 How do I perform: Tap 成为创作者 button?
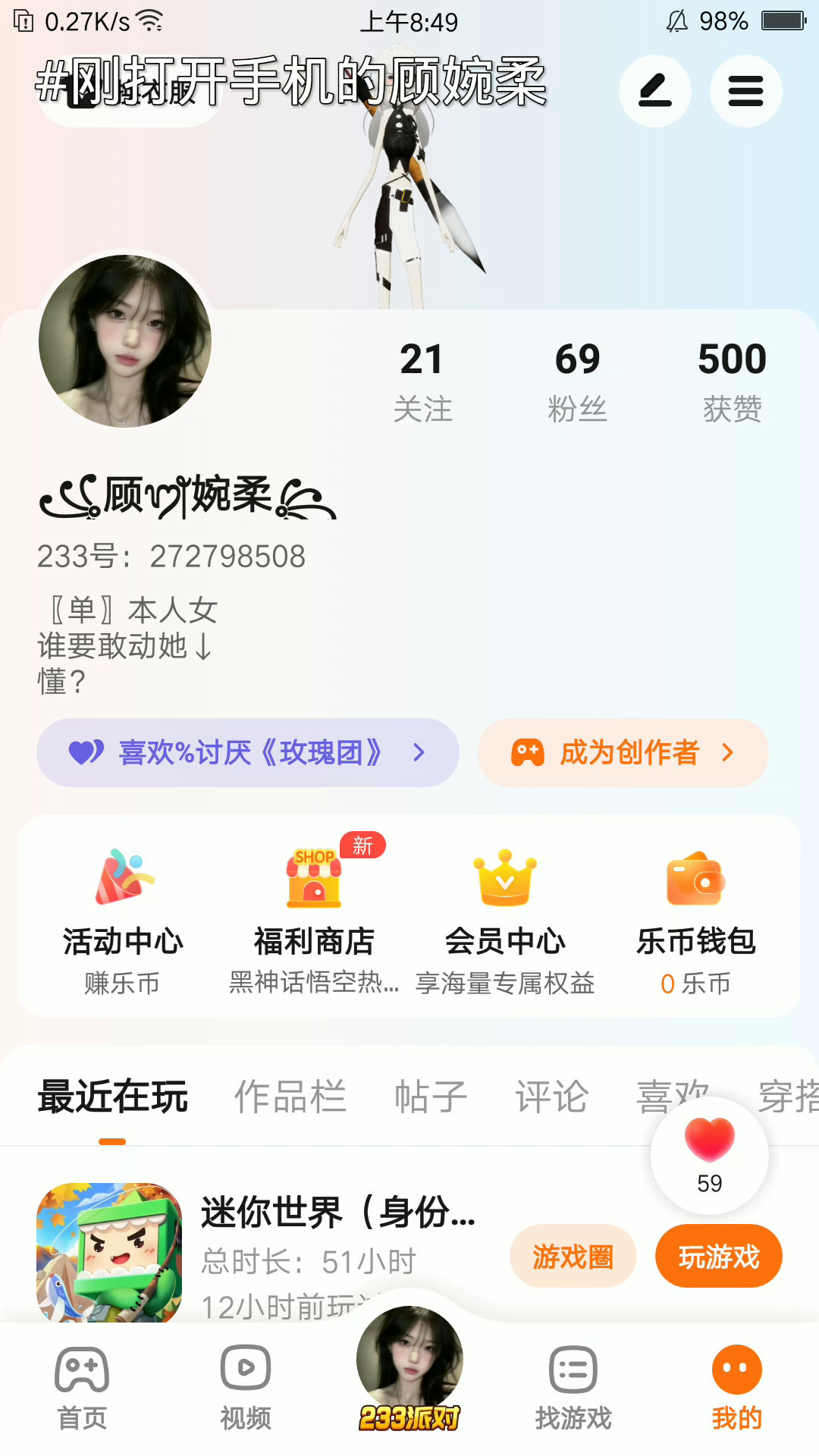click(x=623, y=752)
